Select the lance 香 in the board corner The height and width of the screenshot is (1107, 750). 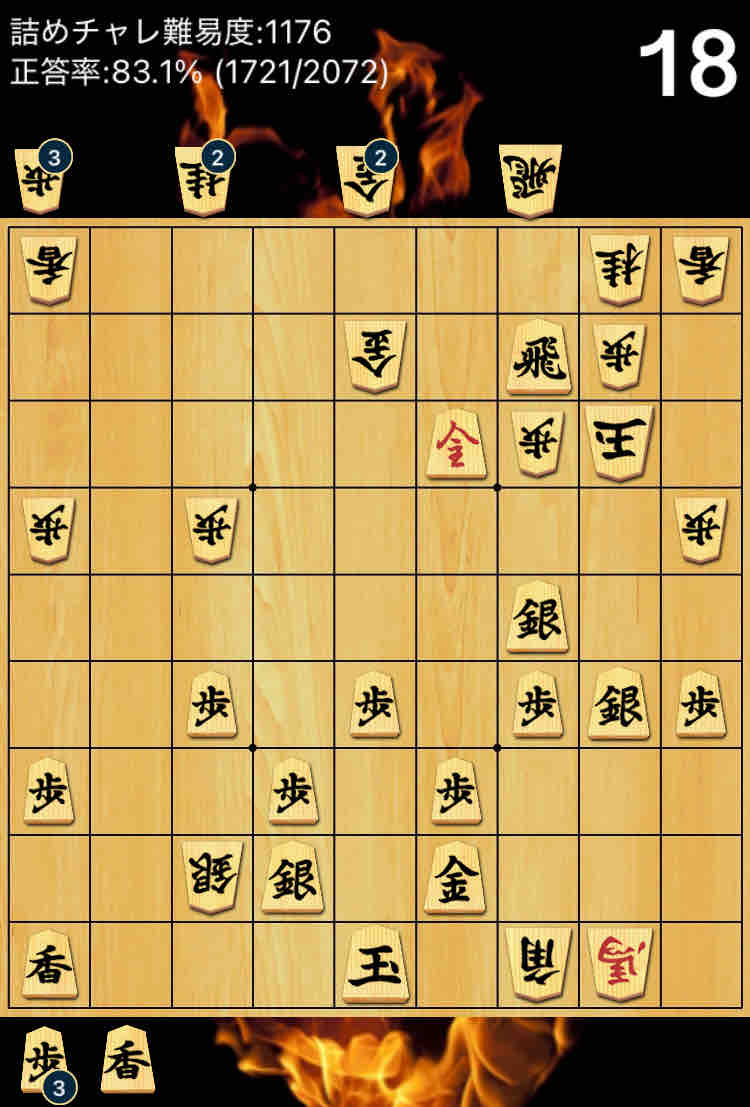pyautogui.click(x=49, y=964)
